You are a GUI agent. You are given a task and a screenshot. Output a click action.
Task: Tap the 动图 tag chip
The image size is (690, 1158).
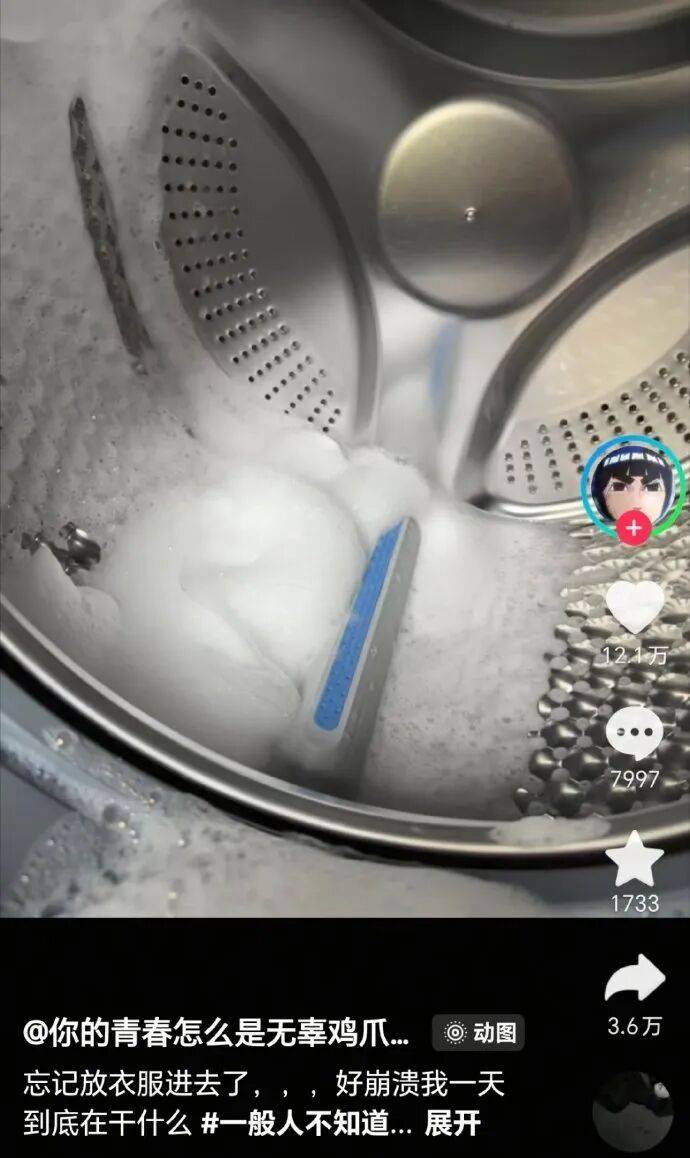(478, 1033)
